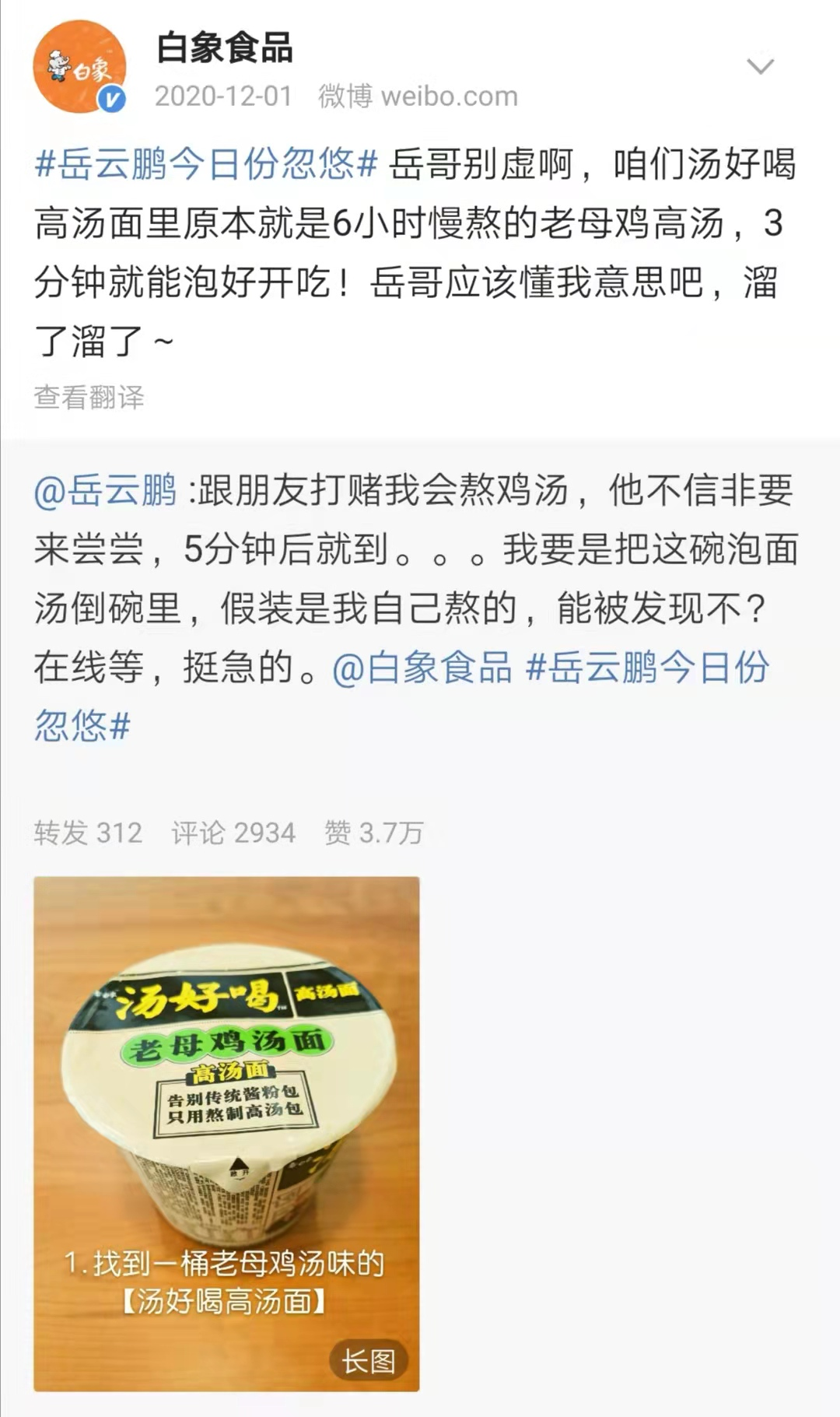Open the post options chevron menu
Viewport: 840px width, 1417px height.
[x=760, y=67]
